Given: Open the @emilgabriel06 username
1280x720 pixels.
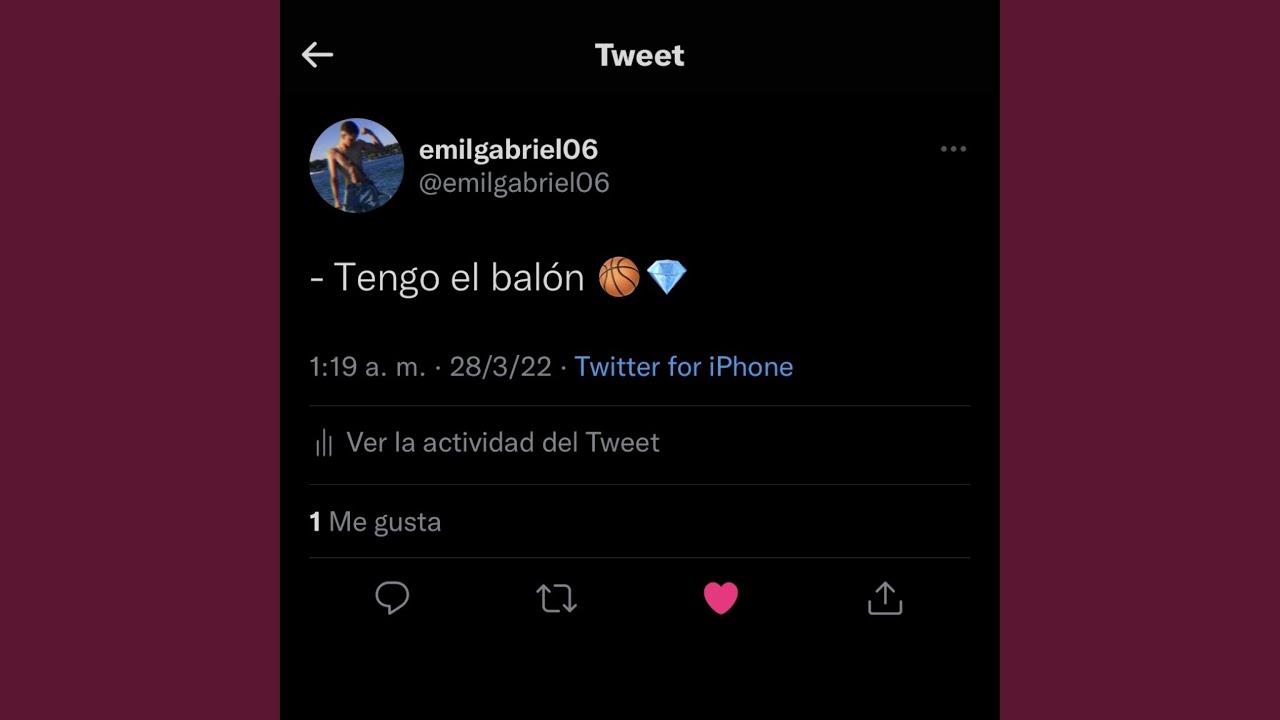Looking at the screenshot, I should 514,183.
